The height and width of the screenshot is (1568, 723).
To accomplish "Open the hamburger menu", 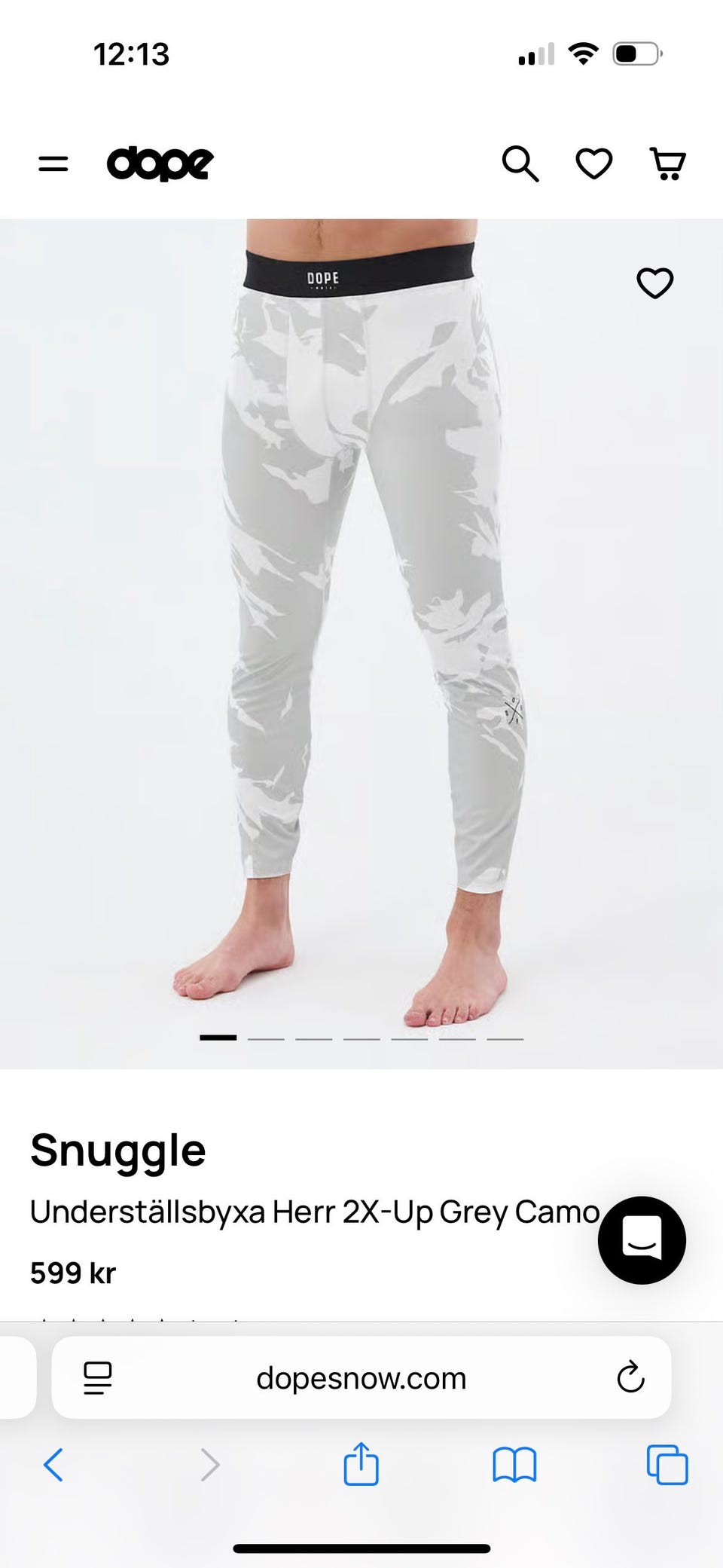I will coord(53,164).
